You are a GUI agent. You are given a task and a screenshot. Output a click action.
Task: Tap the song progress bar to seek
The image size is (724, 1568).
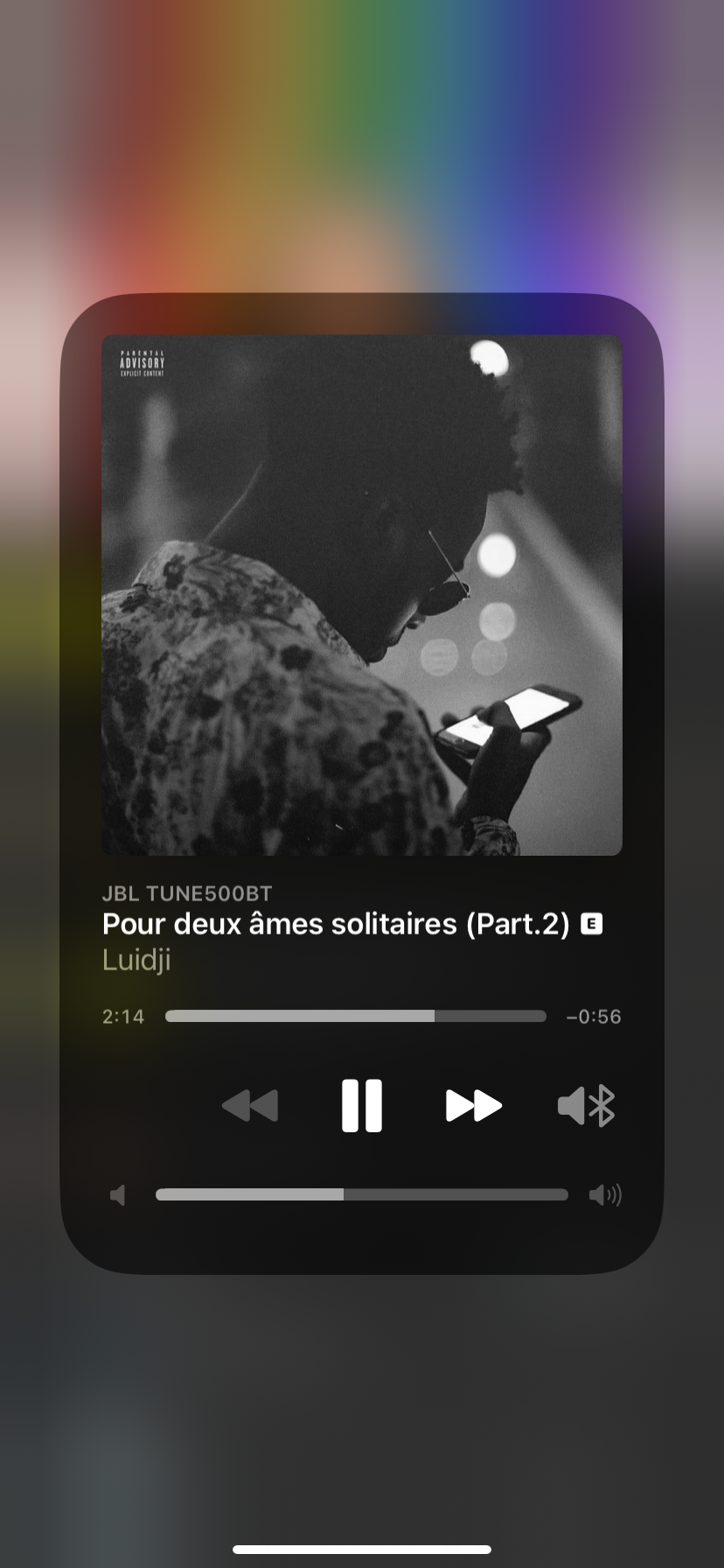tap(355, 1016)
